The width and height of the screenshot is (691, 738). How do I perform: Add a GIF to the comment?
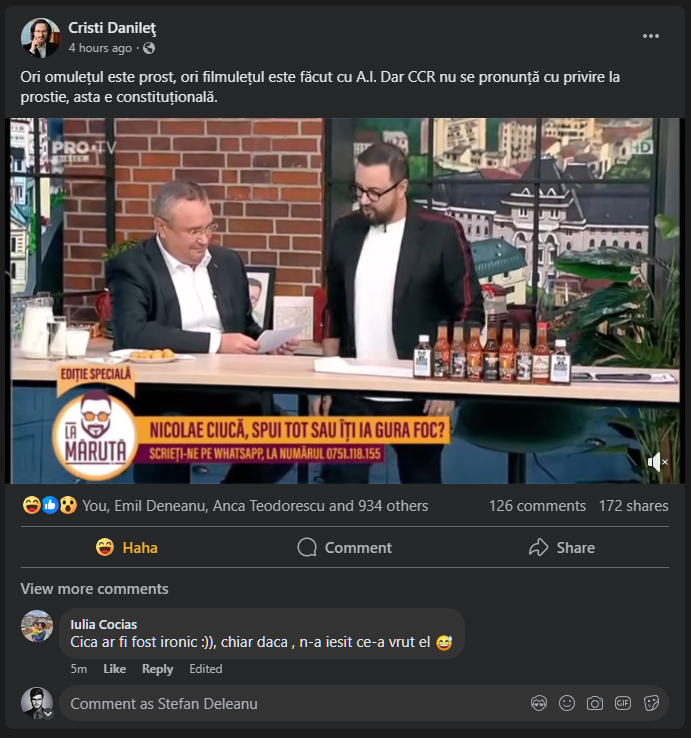click(x=623, y=703)
